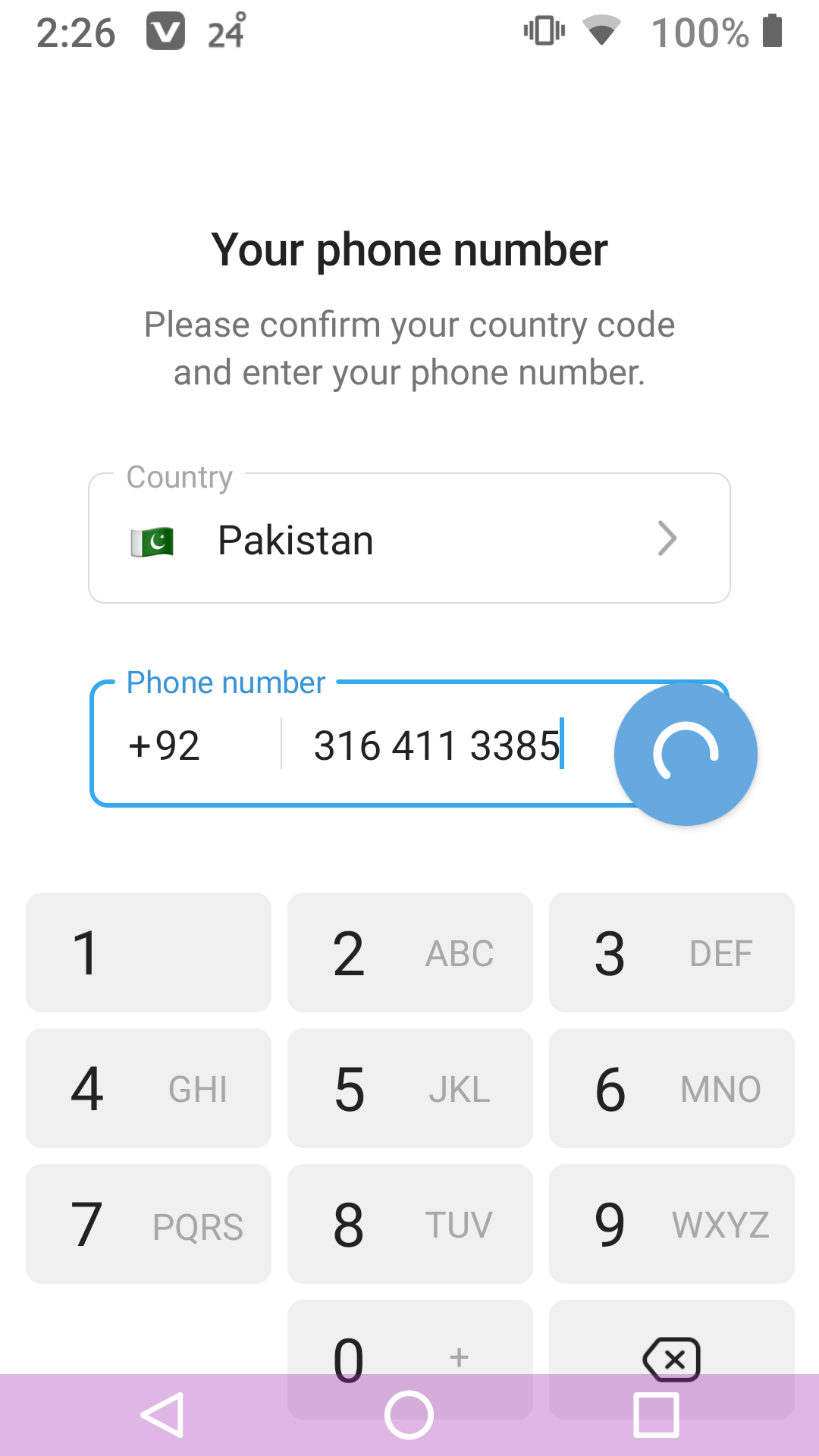Viewport: 819px width, 1456px height.
Task: Type digit 3 DEF
Action: tap(671, 952)
